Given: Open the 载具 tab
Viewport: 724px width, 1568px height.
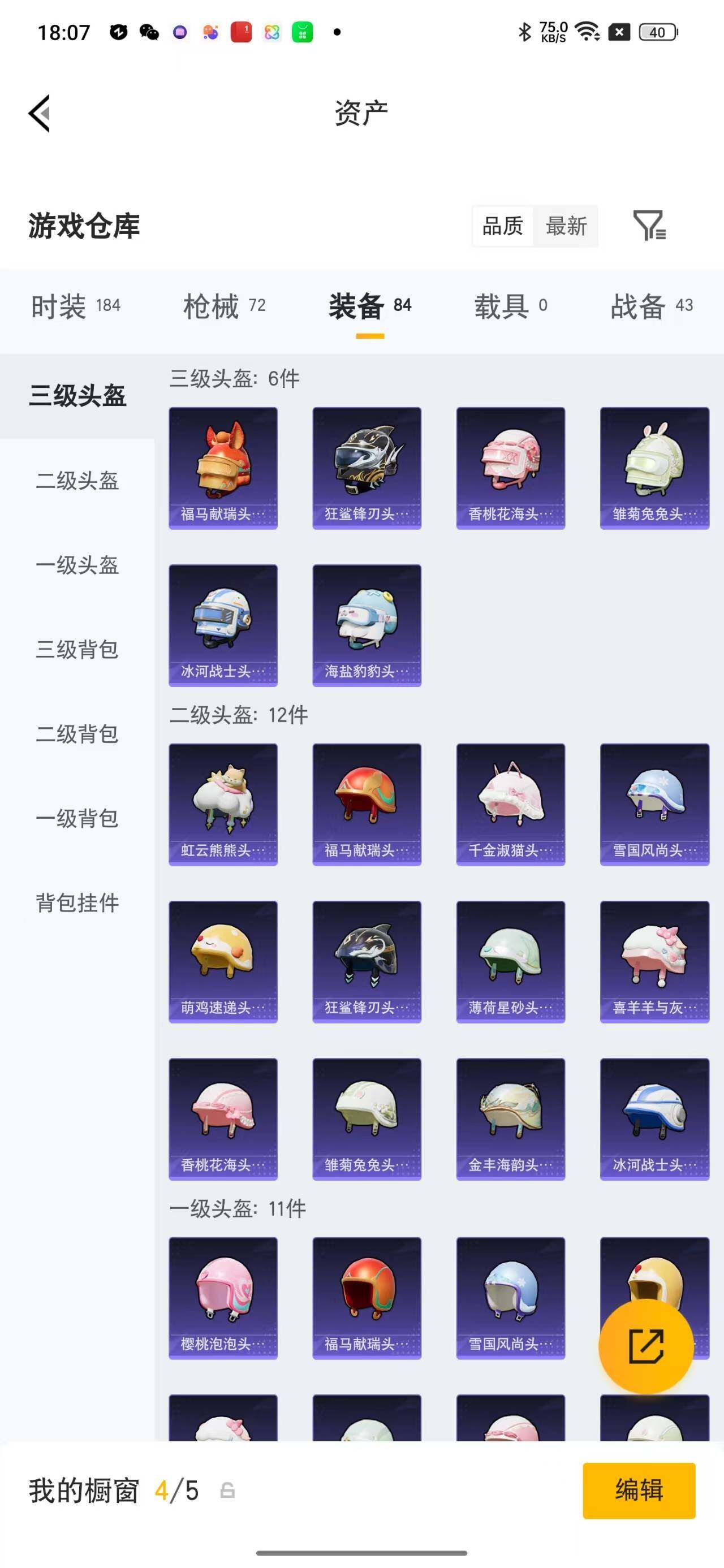Looking at the screenshot, I should [x=510, y=306].
